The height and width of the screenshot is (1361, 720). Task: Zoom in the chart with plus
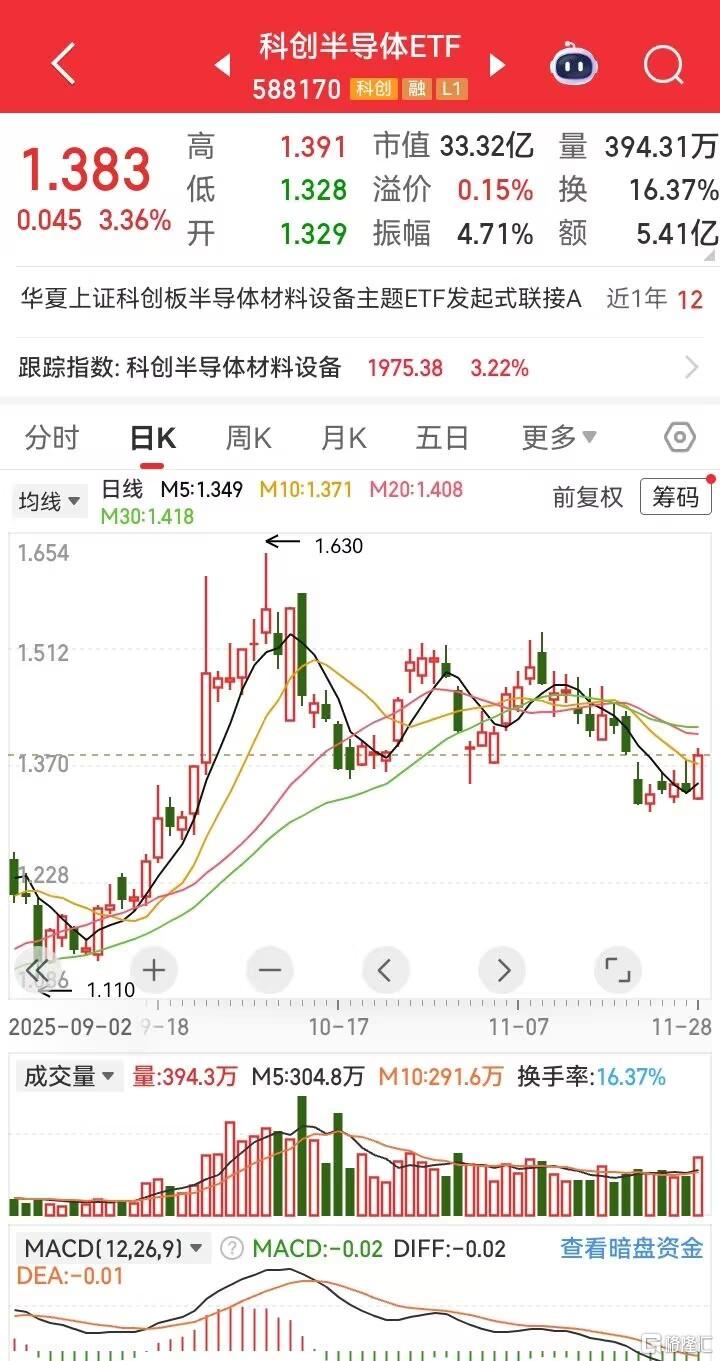click(x=154, y=969)
